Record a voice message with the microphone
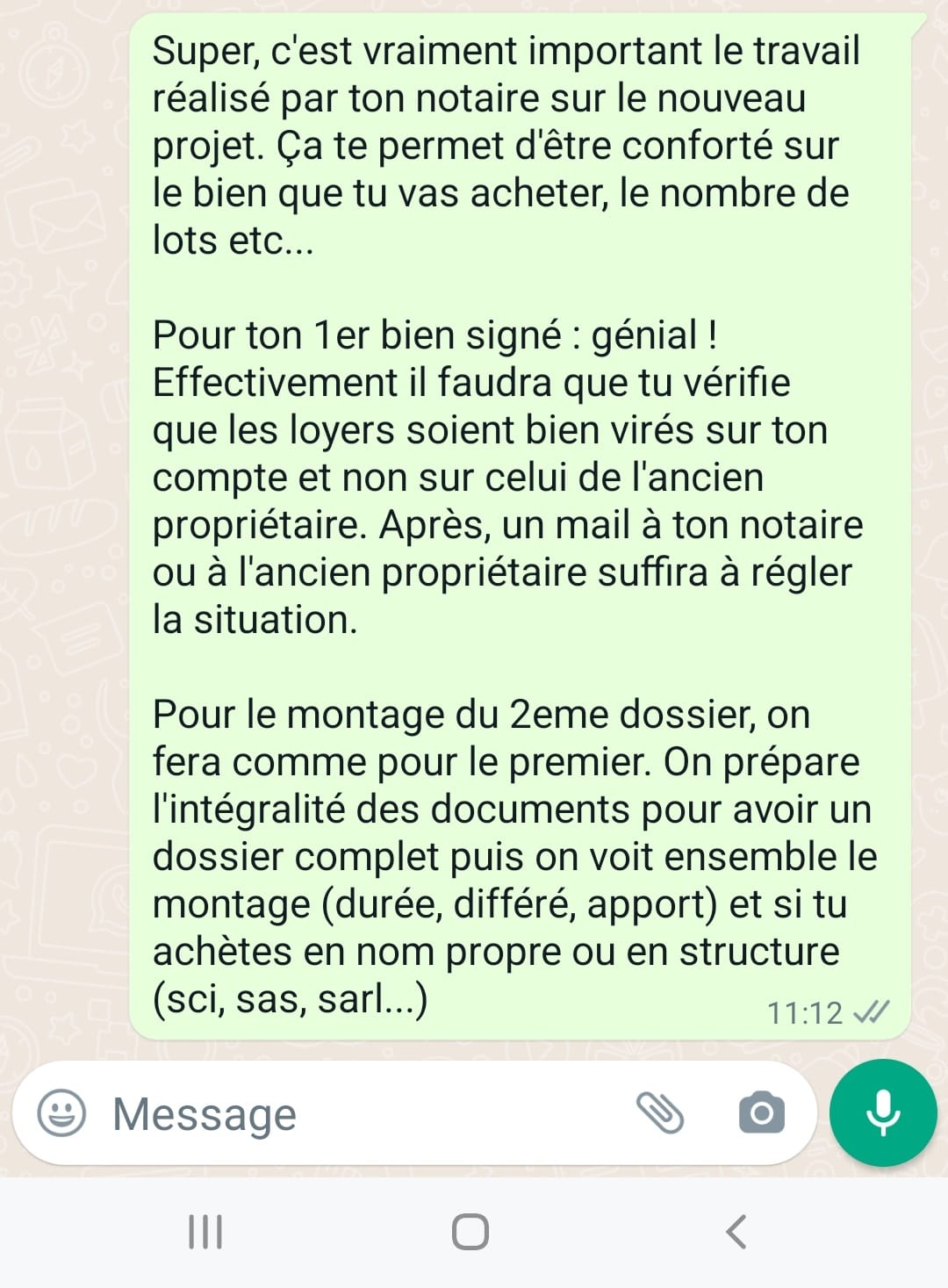 pyautogui.click(x=883, y=1112)
